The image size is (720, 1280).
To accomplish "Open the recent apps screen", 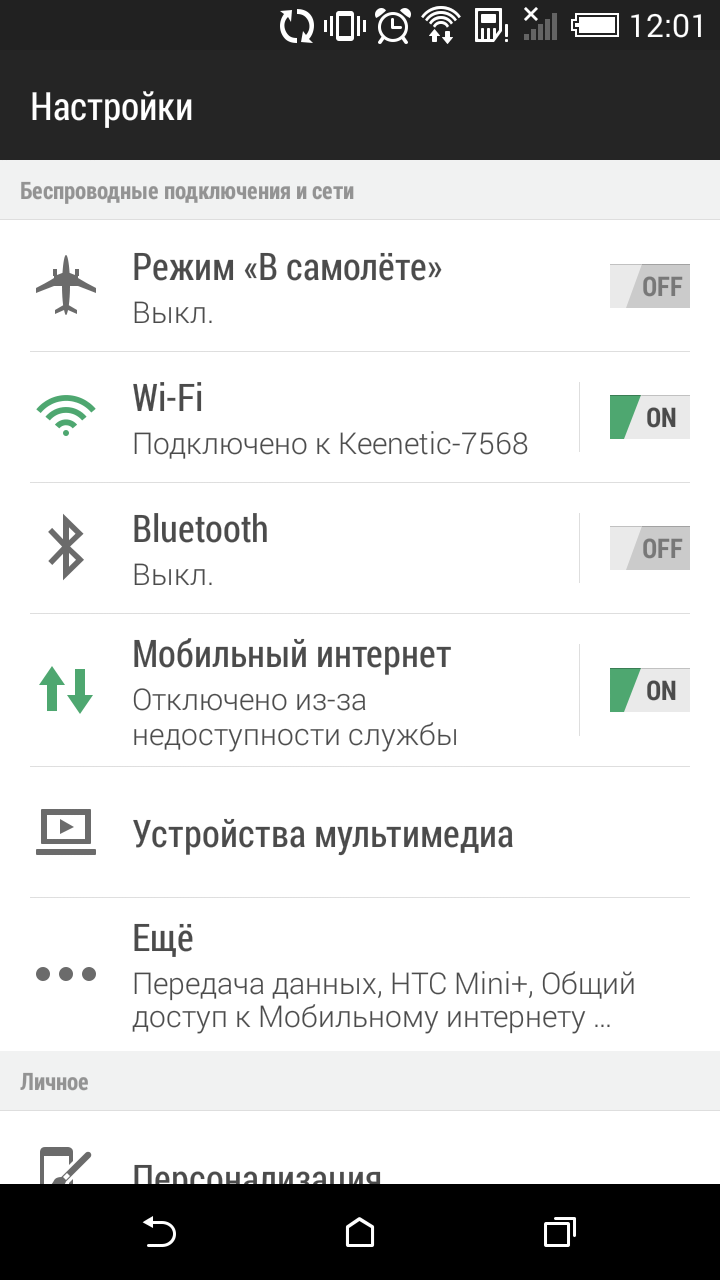I will point(560,1232).
